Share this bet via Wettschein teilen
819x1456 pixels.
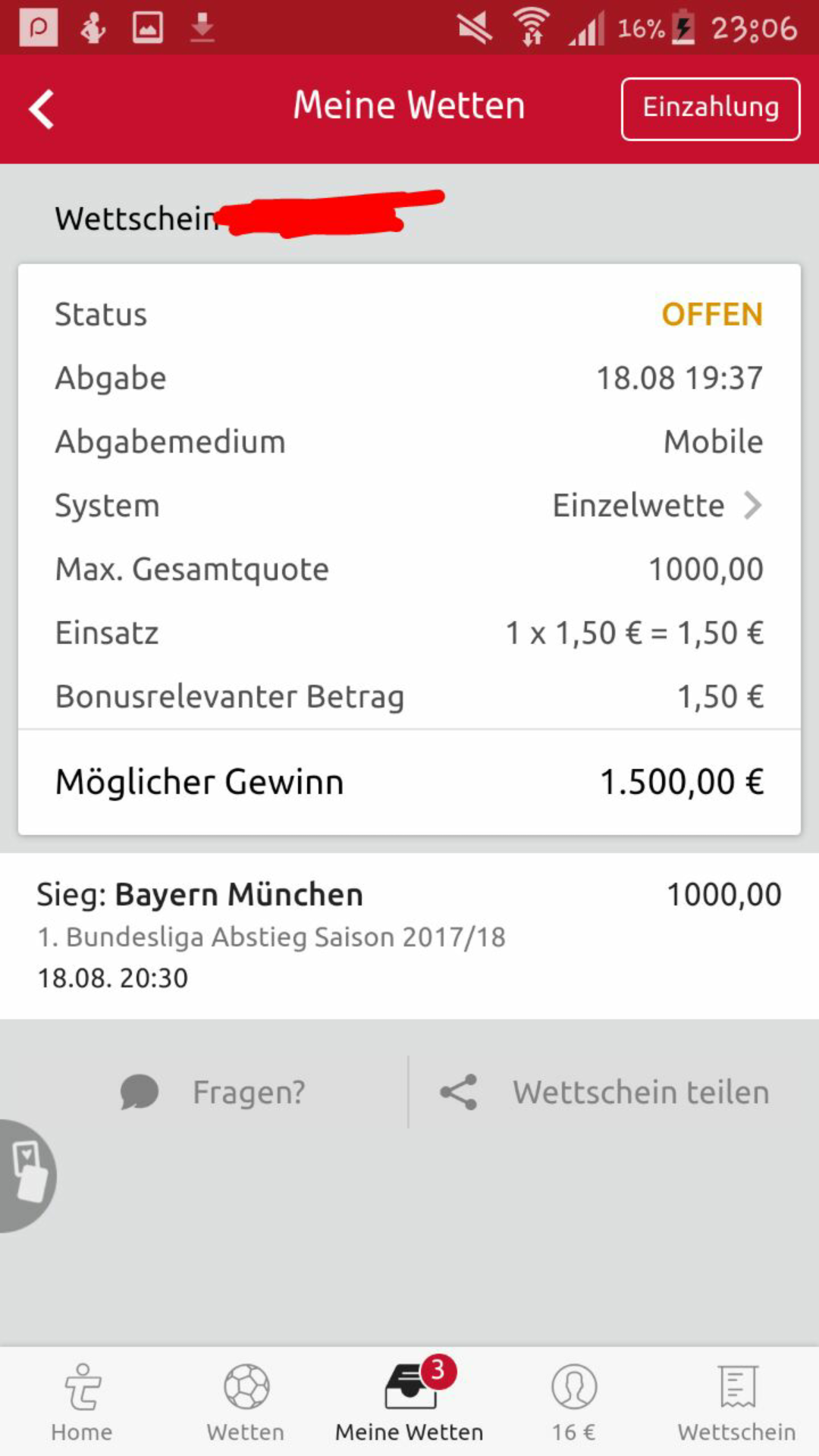(604, 1092)
